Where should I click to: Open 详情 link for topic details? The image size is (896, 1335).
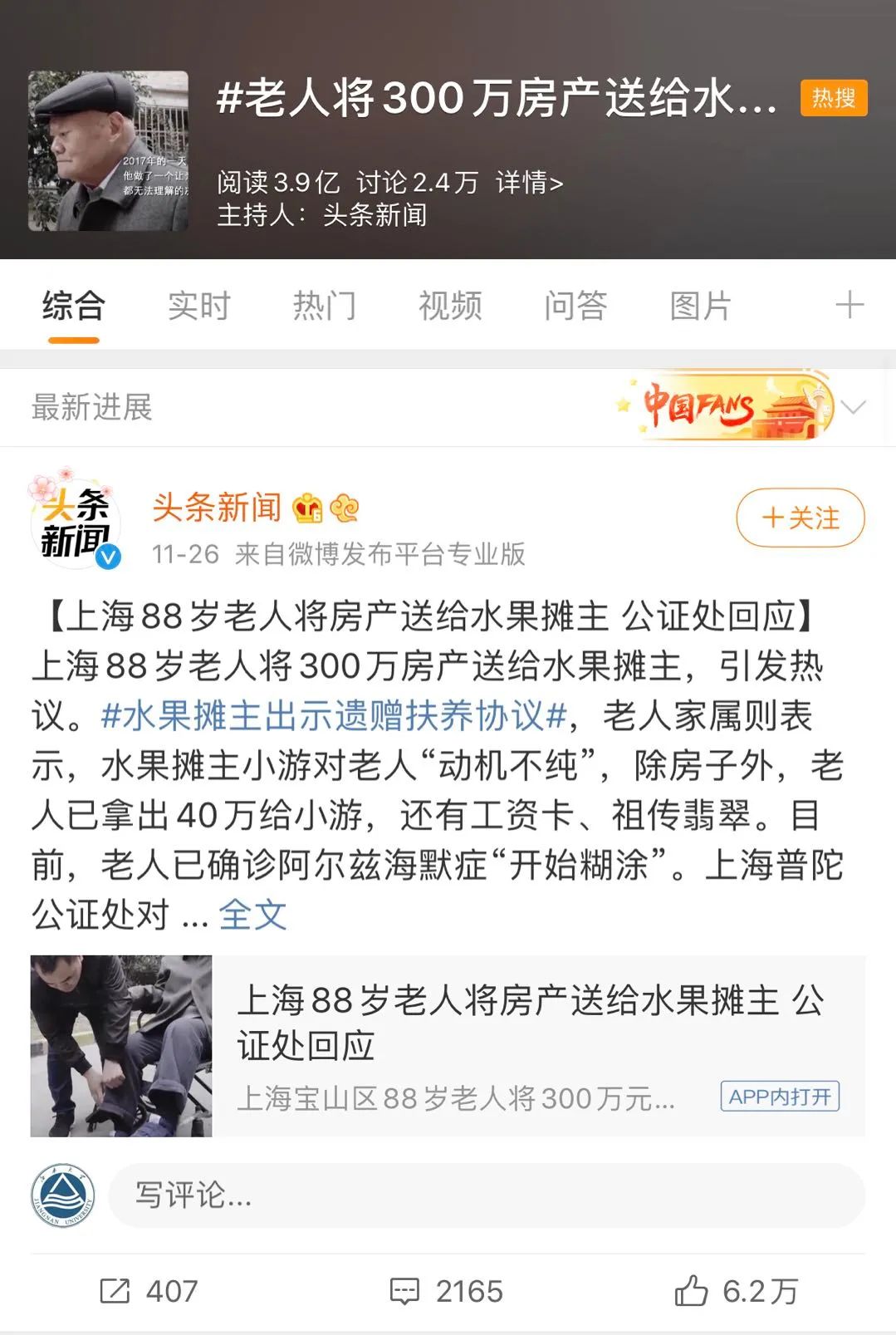pos(529,182)
